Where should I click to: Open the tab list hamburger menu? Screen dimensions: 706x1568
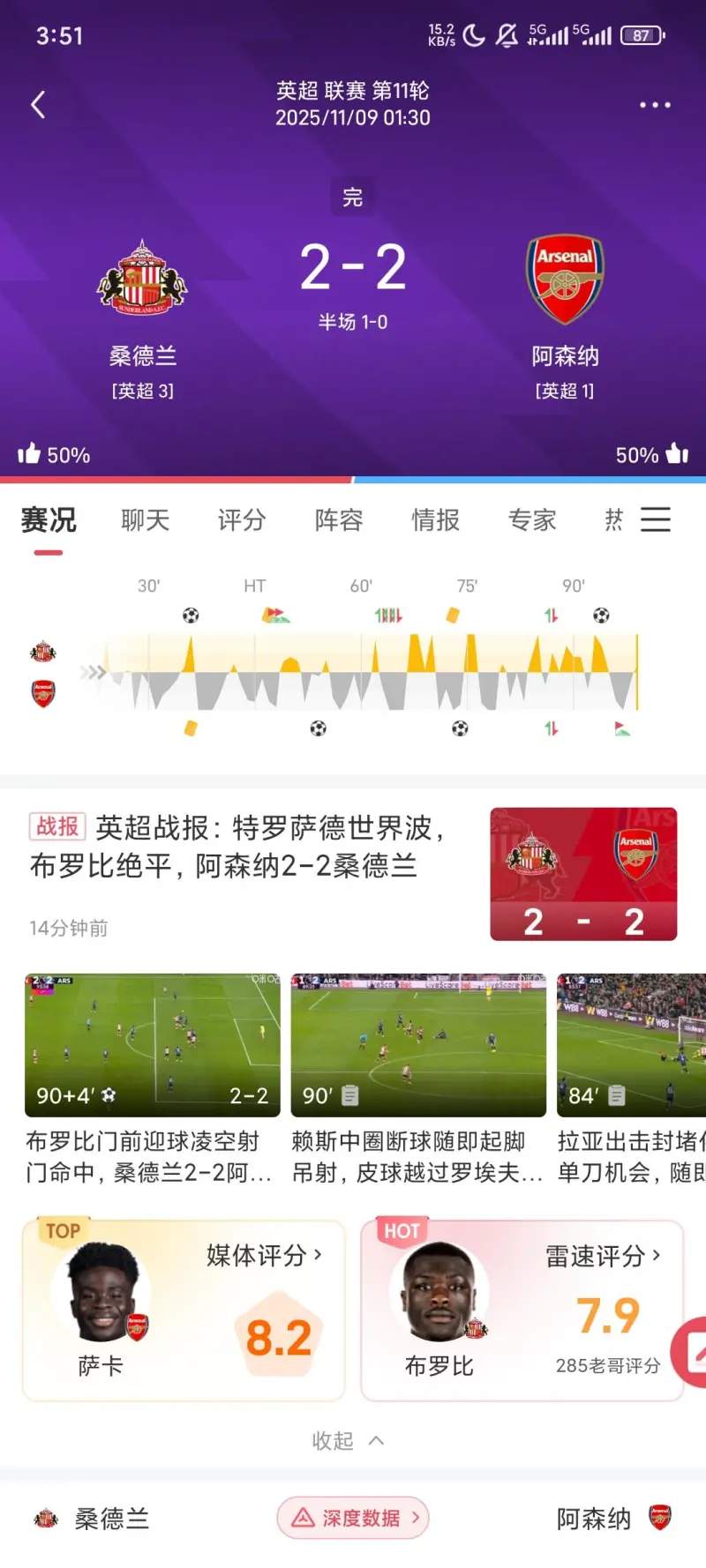coord(656,519)
